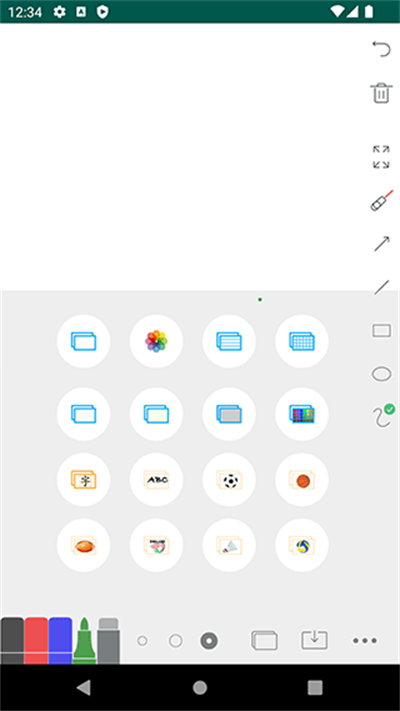This screenshot has height=711, width=400.
Task: Choose the lined paper background
Action: (229, 341)
